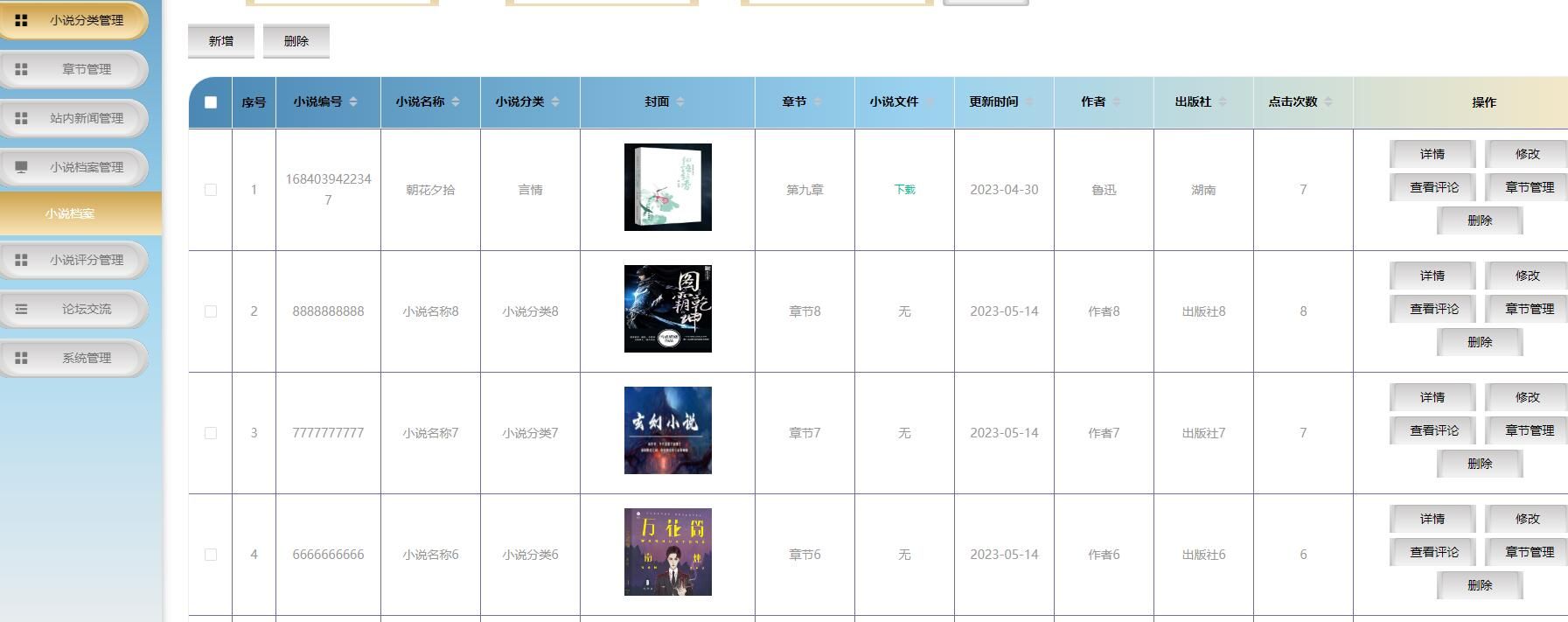Expand the 小说评分管理 menu

[x=73, y=260]
